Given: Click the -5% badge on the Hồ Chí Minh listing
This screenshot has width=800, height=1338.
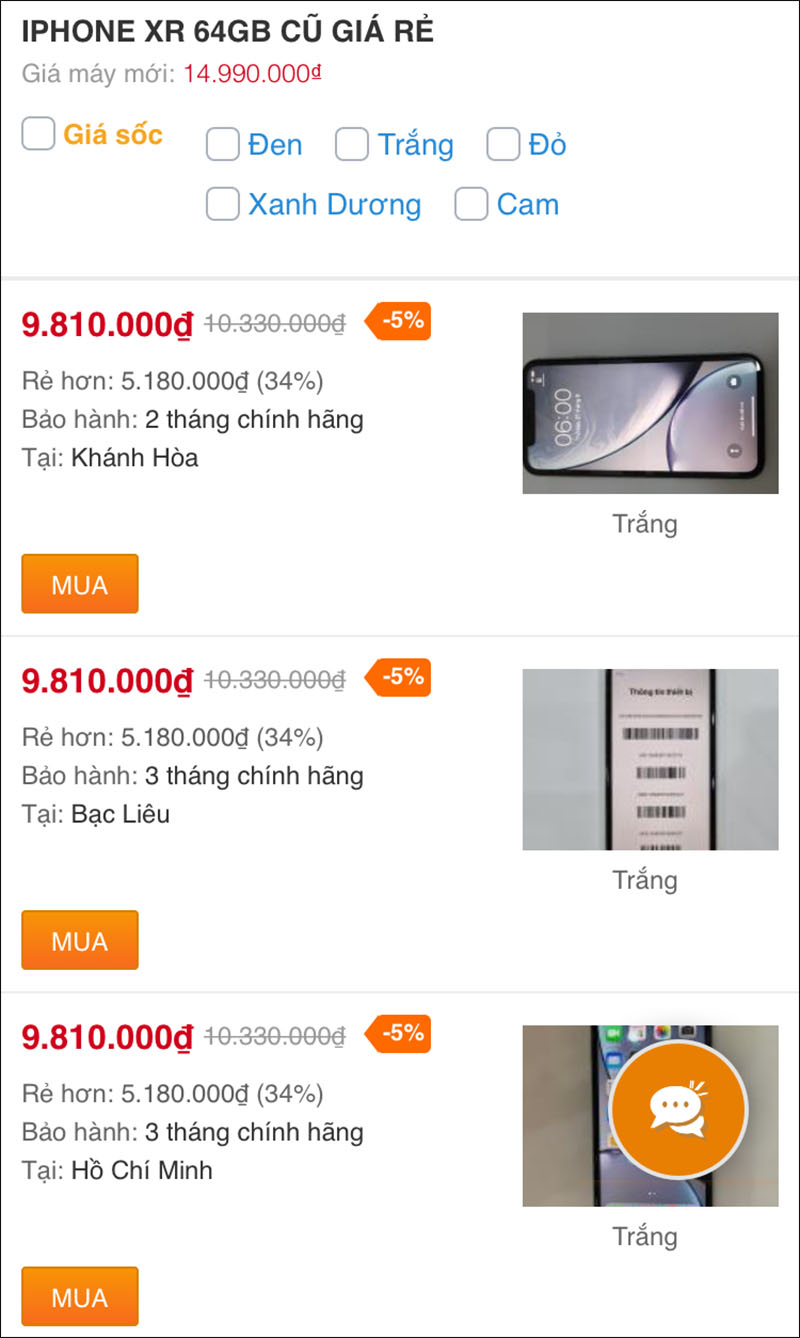Looking at the screenshot, I should coord(399,1035).
